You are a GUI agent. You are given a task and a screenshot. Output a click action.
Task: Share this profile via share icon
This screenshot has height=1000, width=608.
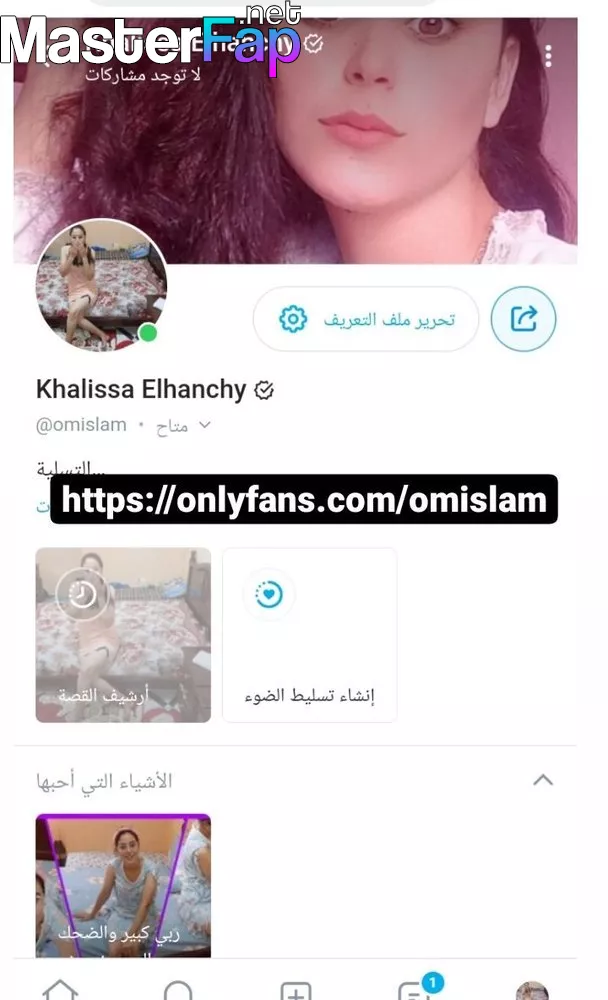coord(523,318)
